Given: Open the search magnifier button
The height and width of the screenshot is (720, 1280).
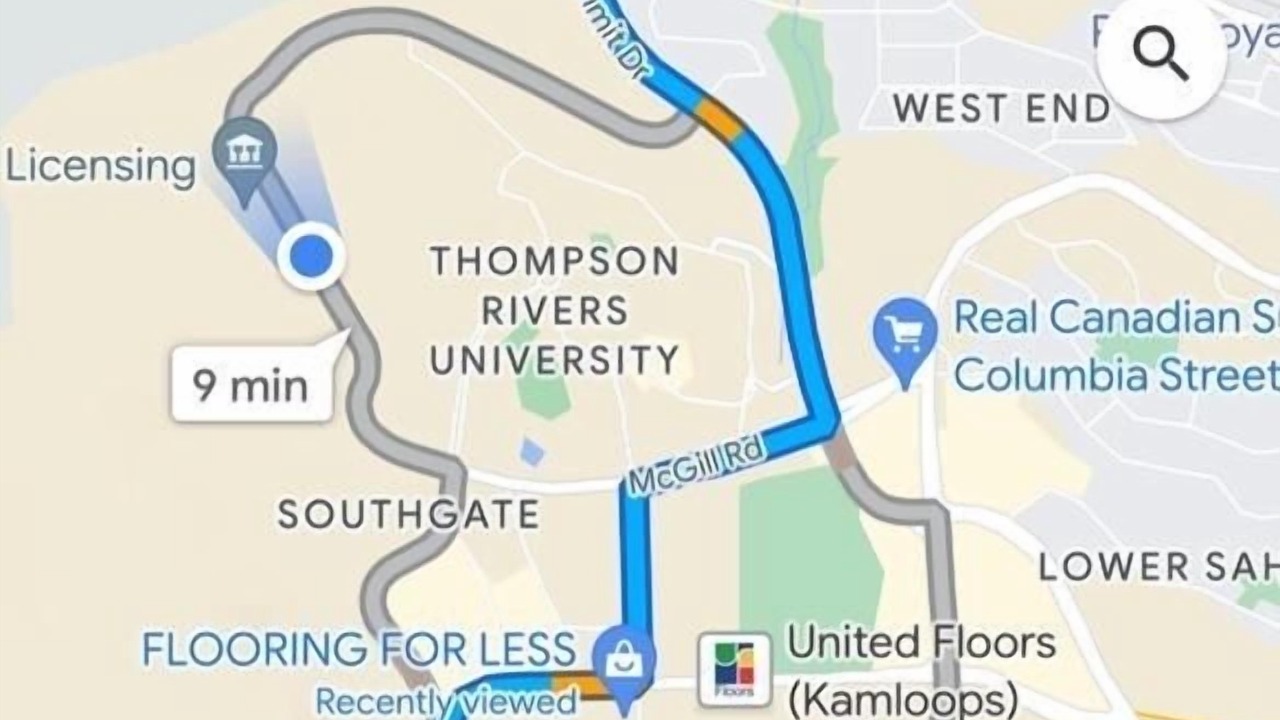Looking at the screenshot, I should [1160, 57].
